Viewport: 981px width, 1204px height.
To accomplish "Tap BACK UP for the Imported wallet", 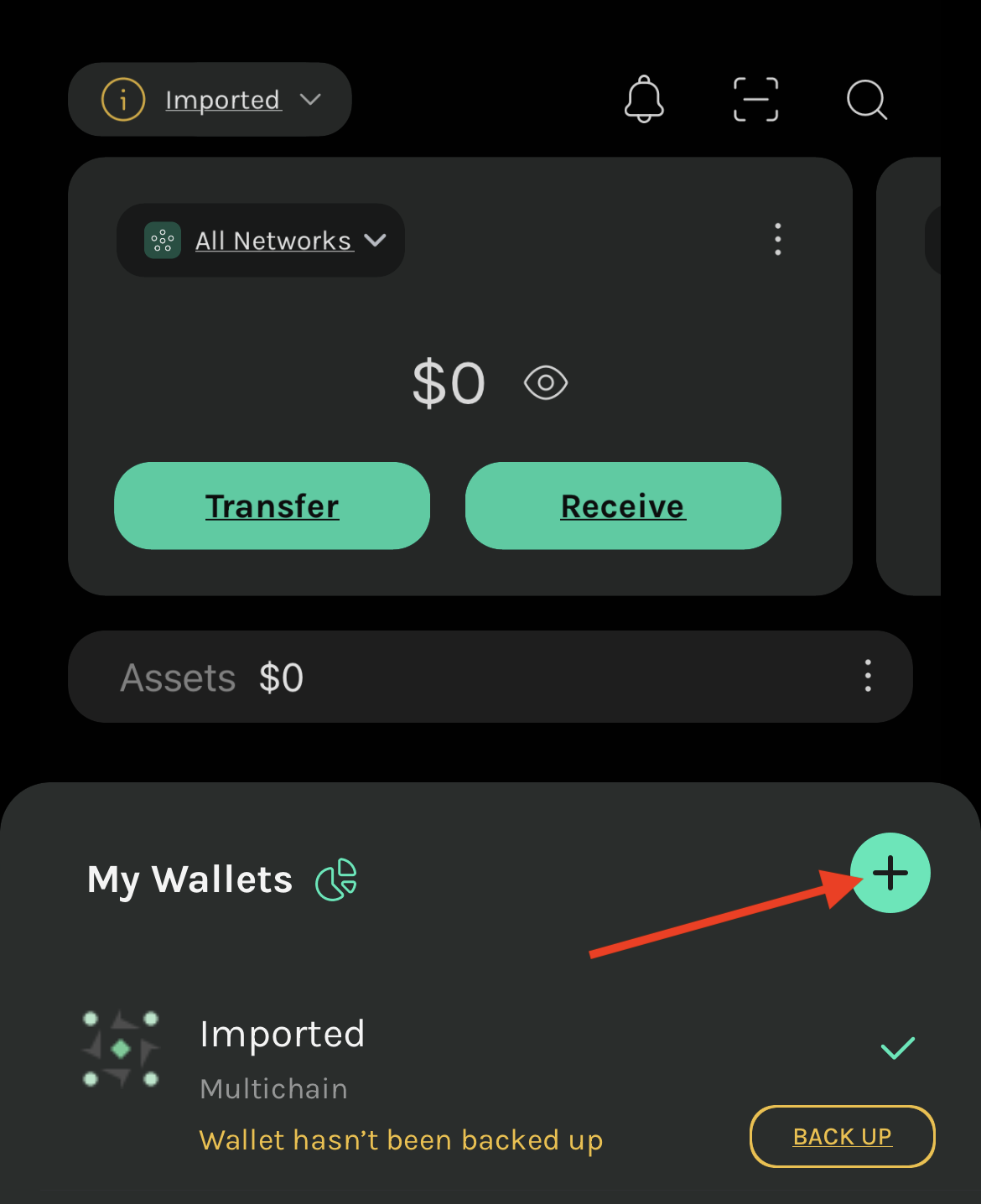I will pyautogui.click(x=842, y=1137).
